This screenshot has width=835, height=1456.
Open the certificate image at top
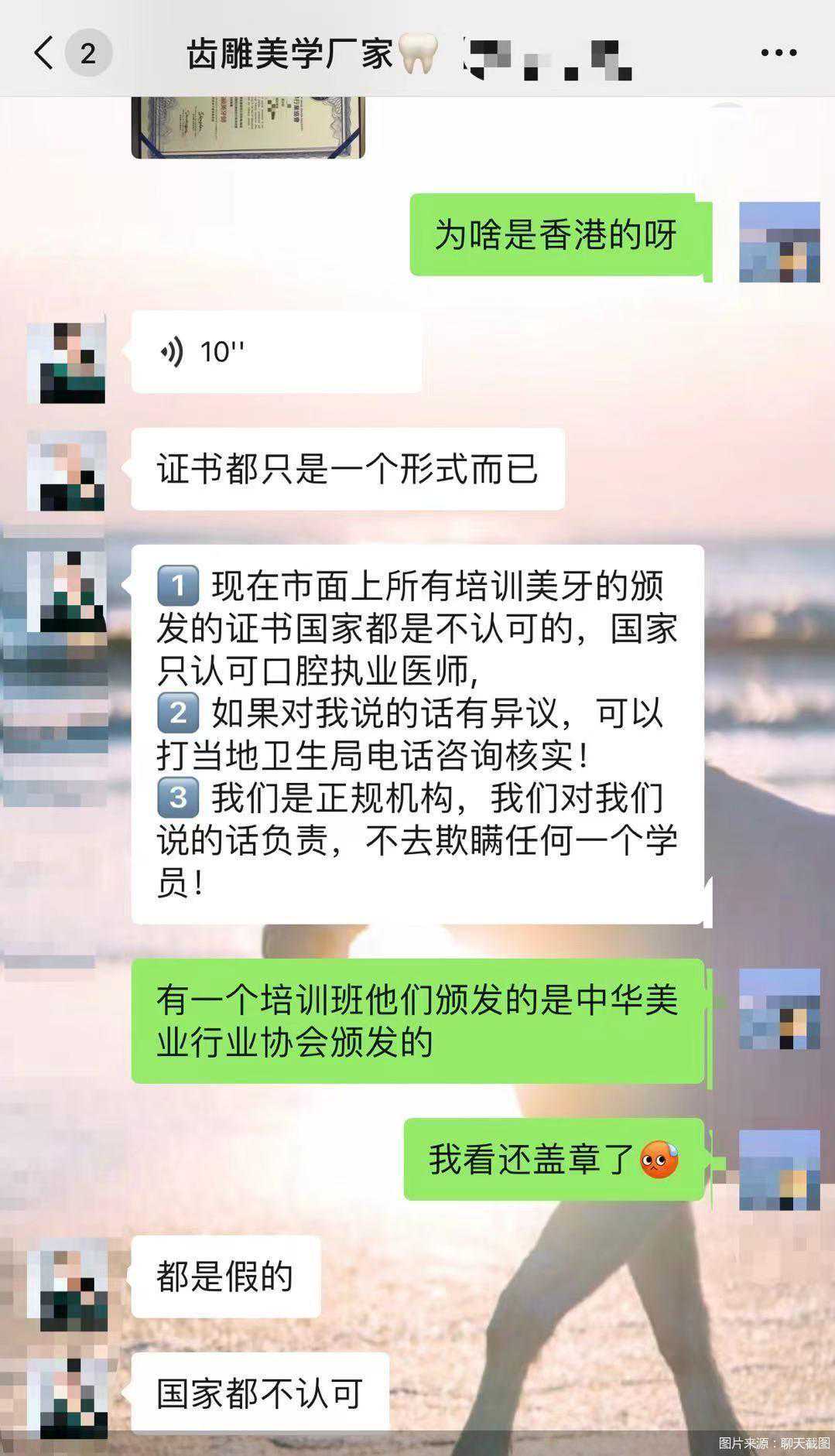coord(248,127)
